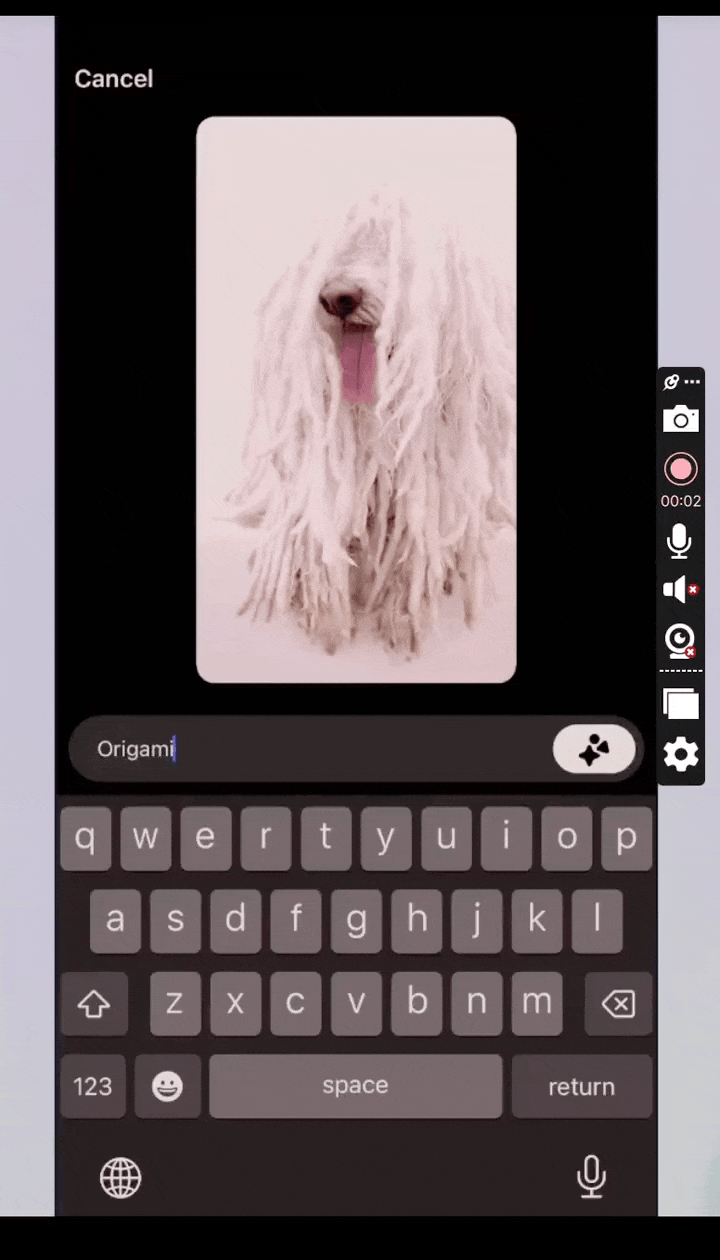The height and width of the screenshot is (1260, 720).
Task: Cancel the image editing
Action: 113,79
